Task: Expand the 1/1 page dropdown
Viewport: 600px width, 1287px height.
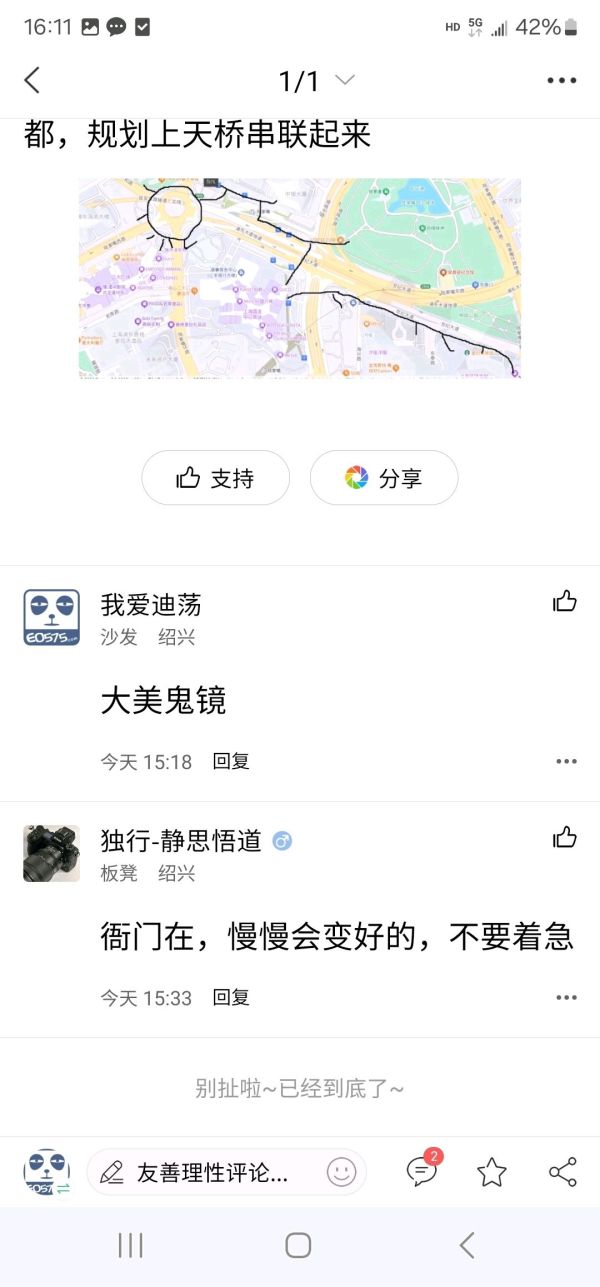Action: pyautogui.click(x=344, y=81)
